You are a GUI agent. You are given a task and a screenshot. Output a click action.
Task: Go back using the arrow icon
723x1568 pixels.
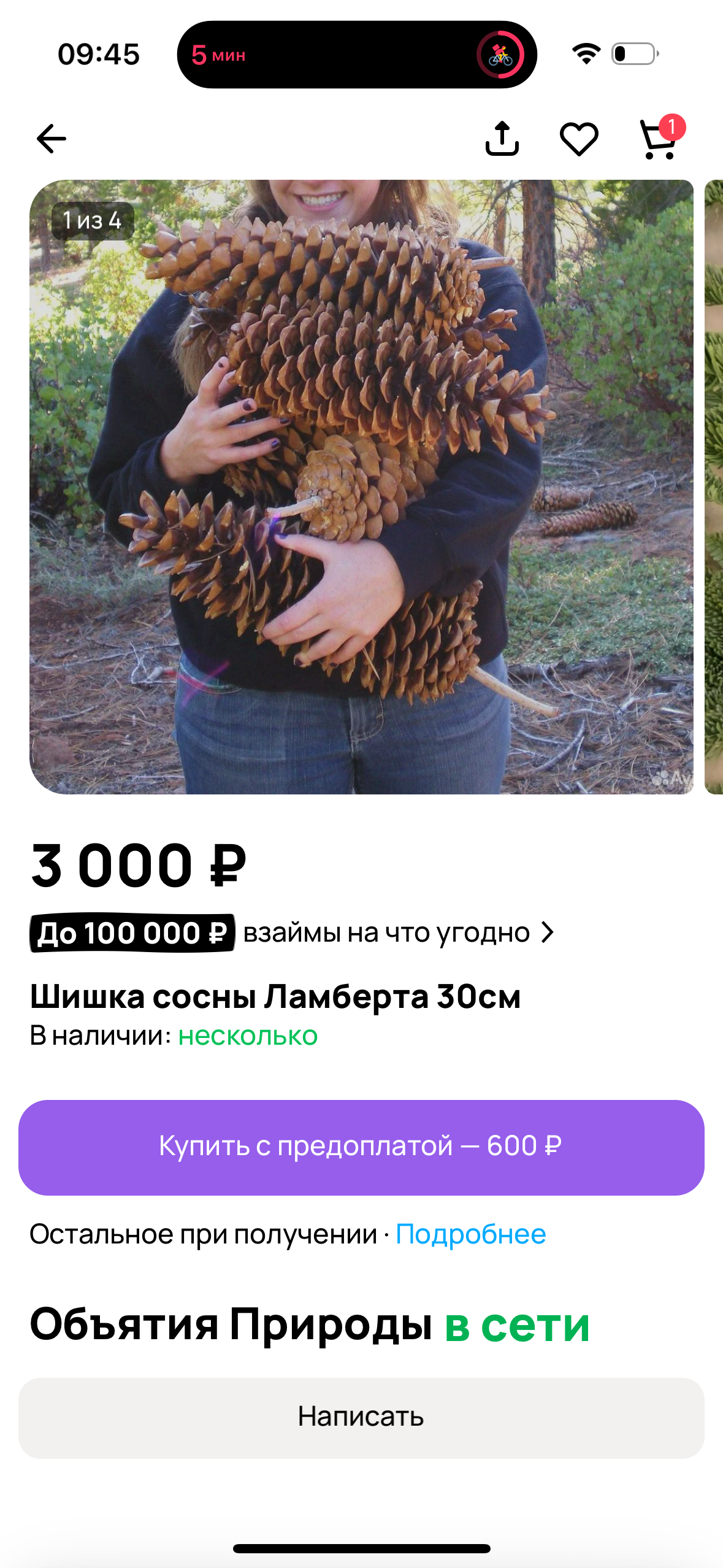pyautogui.click(x=52, y=139)
